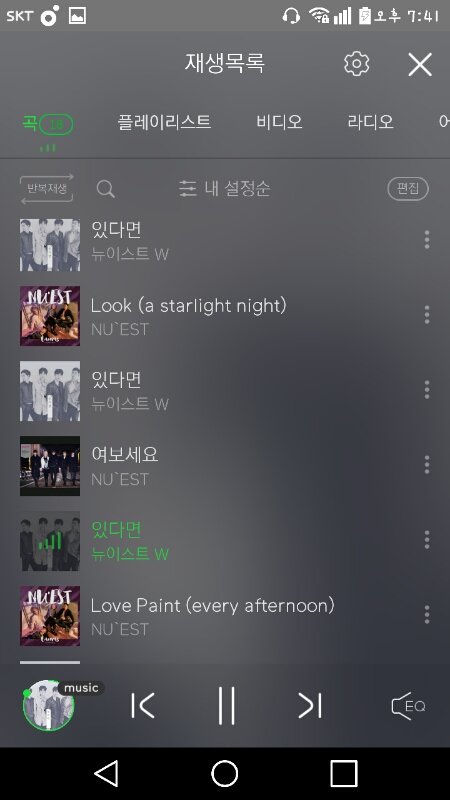Switch to the 라디오 tab
Image resolution: width=450 pixels, height=800 pixels.
[x=370, y=122]
